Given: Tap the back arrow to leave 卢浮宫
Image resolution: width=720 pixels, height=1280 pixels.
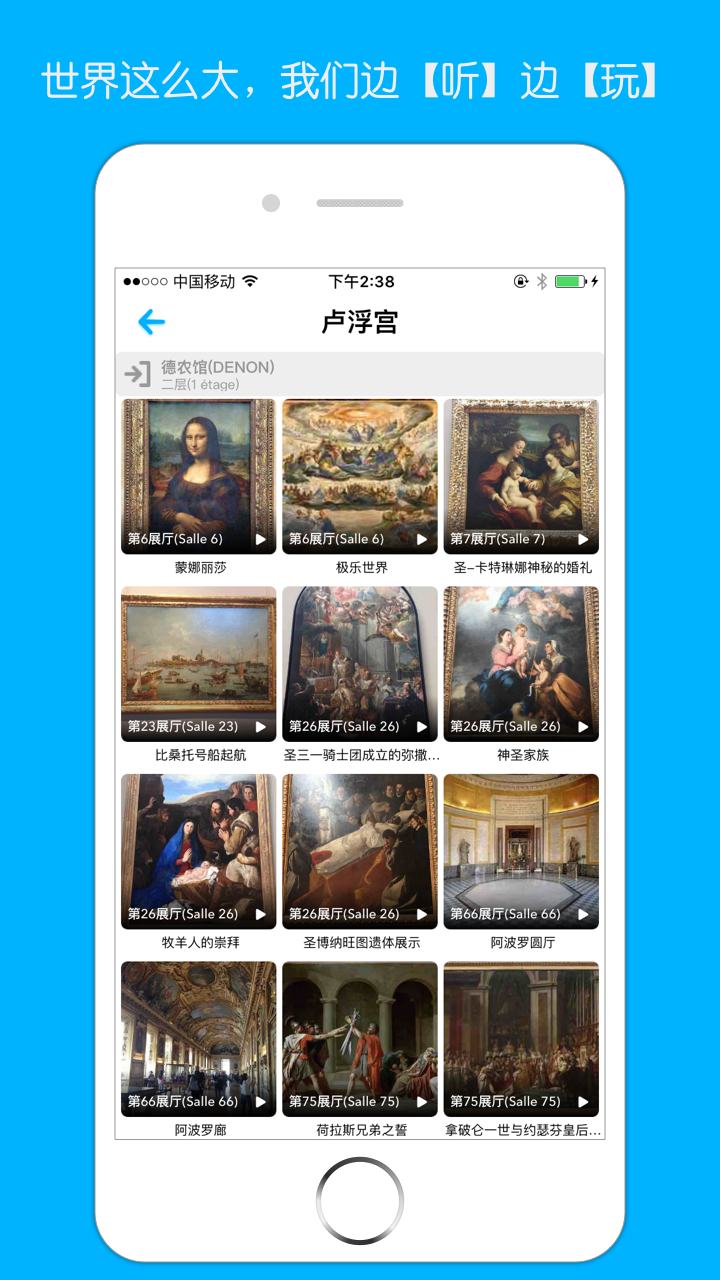Looking at the screenshot, I should (x=148, y=322).
